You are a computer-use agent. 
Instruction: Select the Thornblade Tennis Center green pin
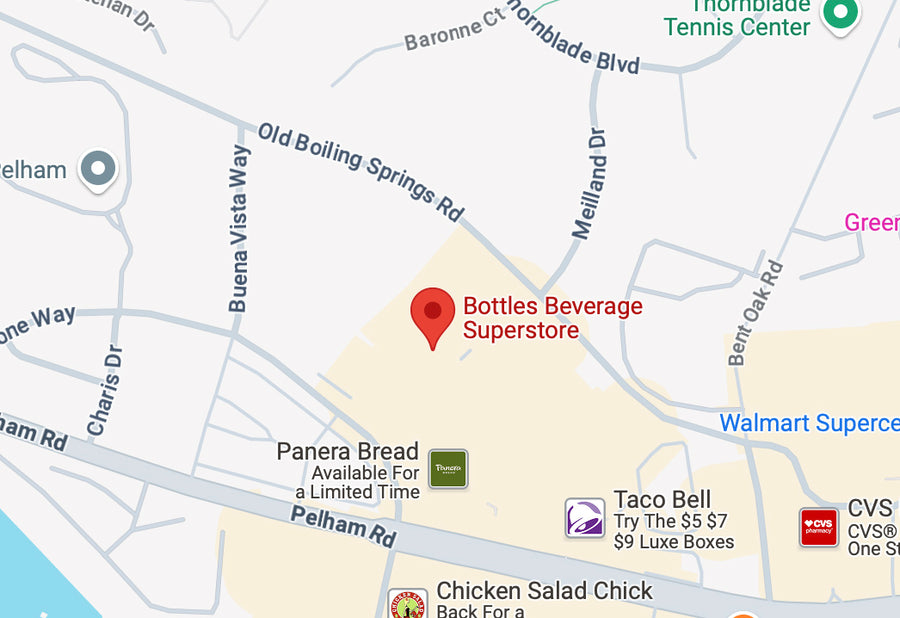pyautogui.click(x=840, y=14)
